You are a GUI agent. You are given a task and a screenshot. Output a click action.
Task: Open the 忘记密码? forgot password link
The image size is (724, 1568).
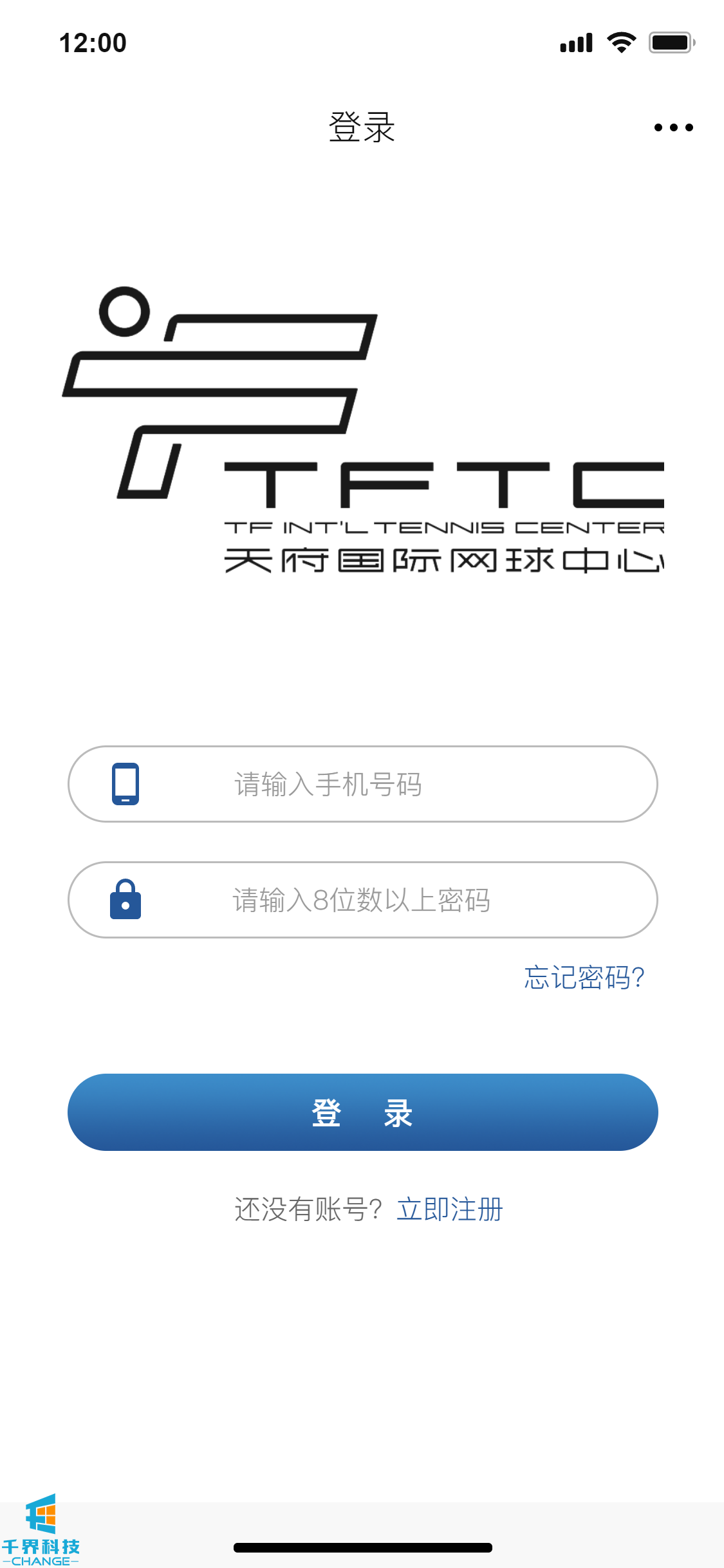coord(584,977)
